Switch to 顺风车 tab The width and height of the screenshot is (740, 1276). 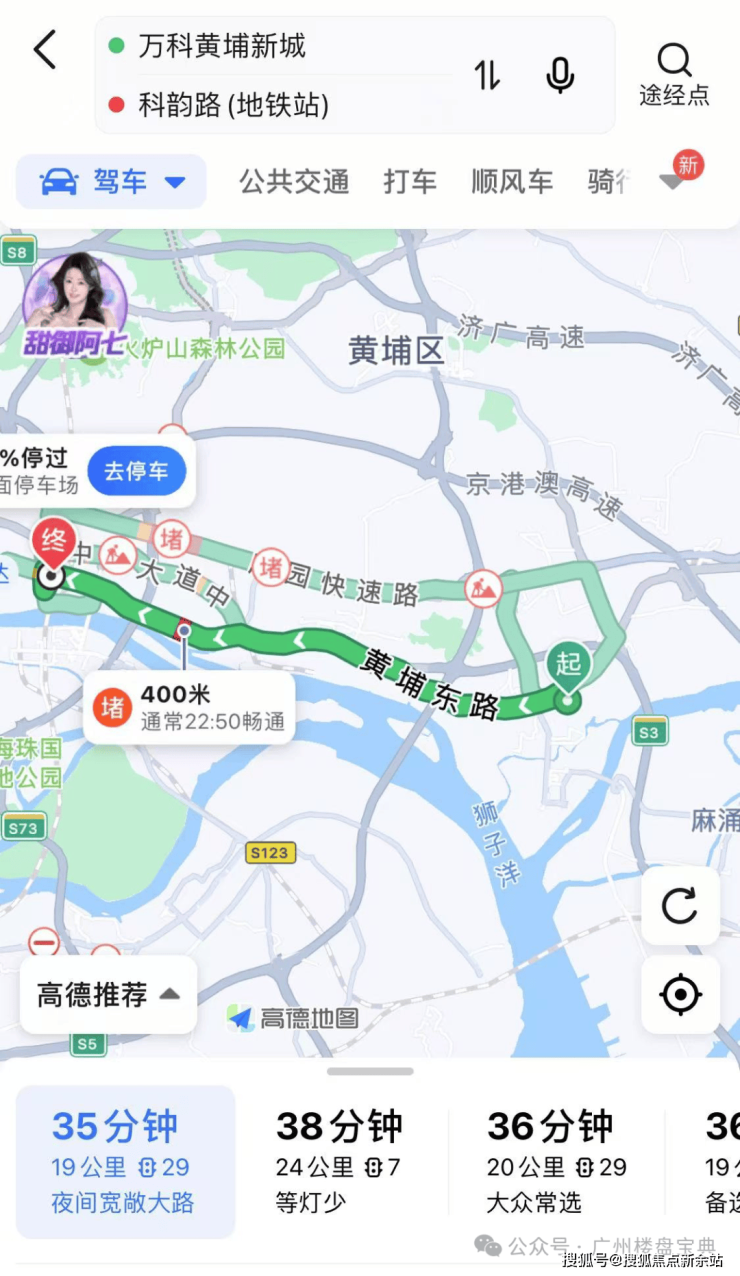pyautogui.click(x=512, y=182)
